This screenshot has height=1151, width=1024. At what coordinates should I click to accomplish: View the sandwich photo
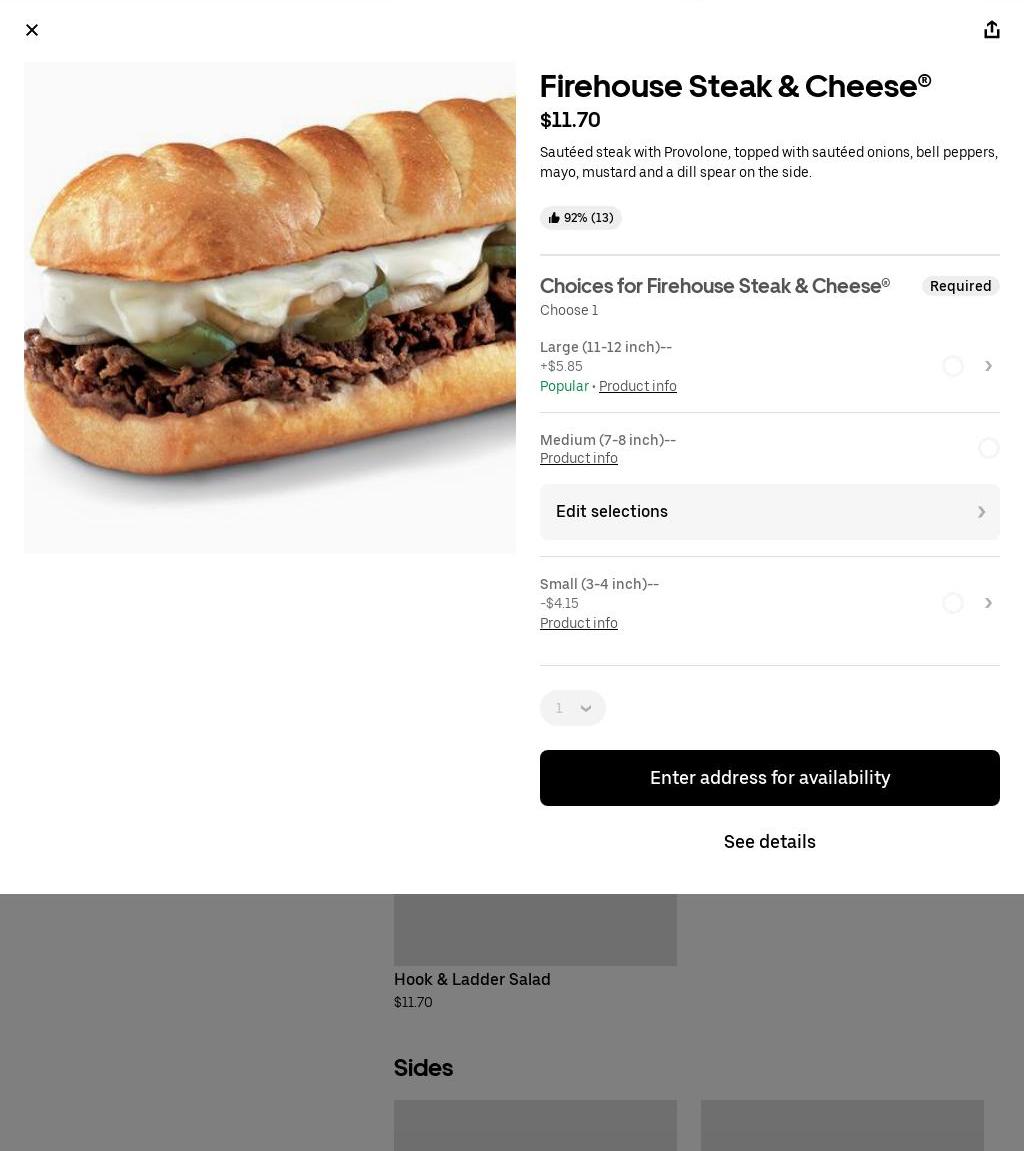coord(270,308)
